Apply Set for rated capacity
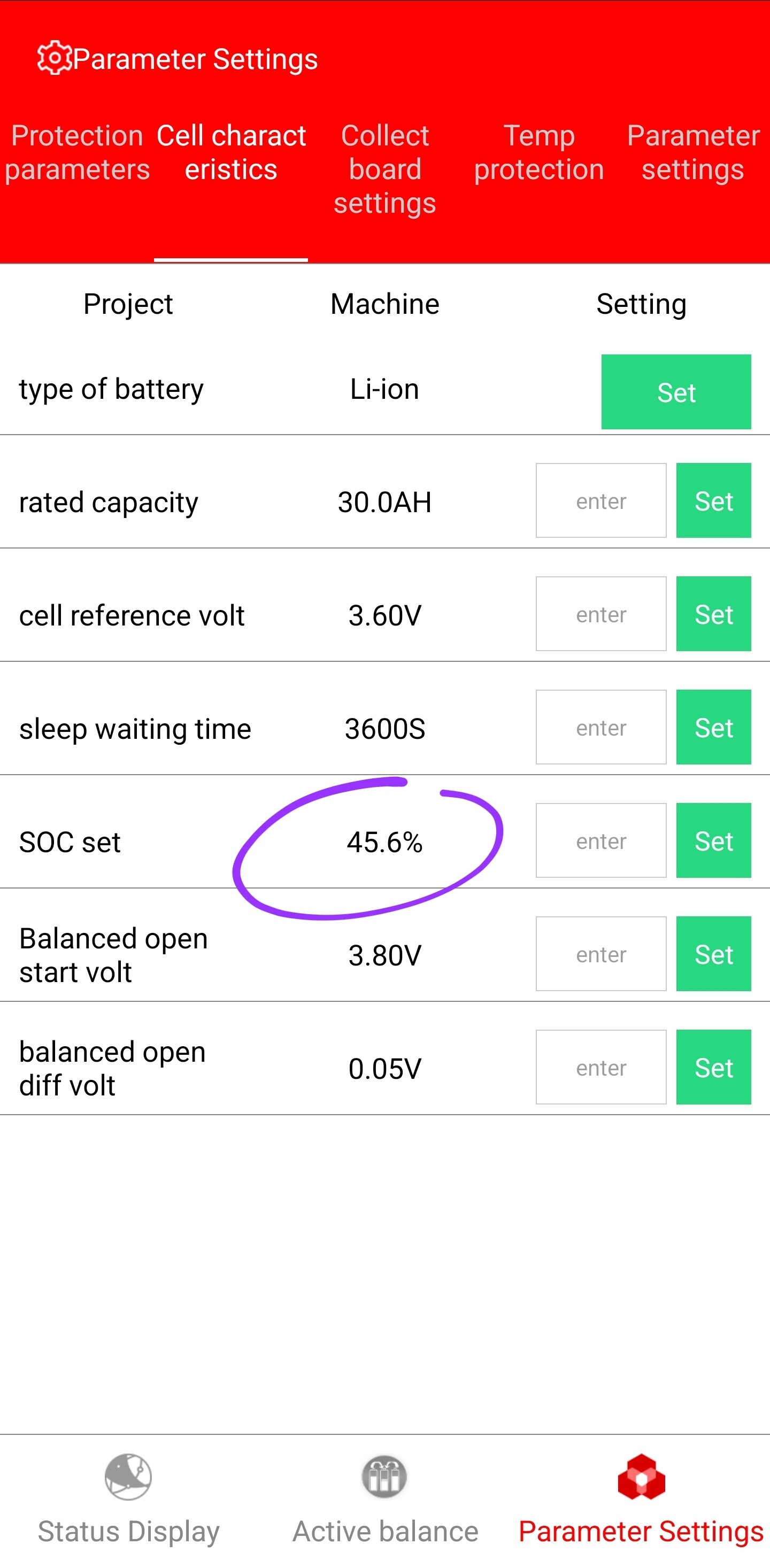 713,500
